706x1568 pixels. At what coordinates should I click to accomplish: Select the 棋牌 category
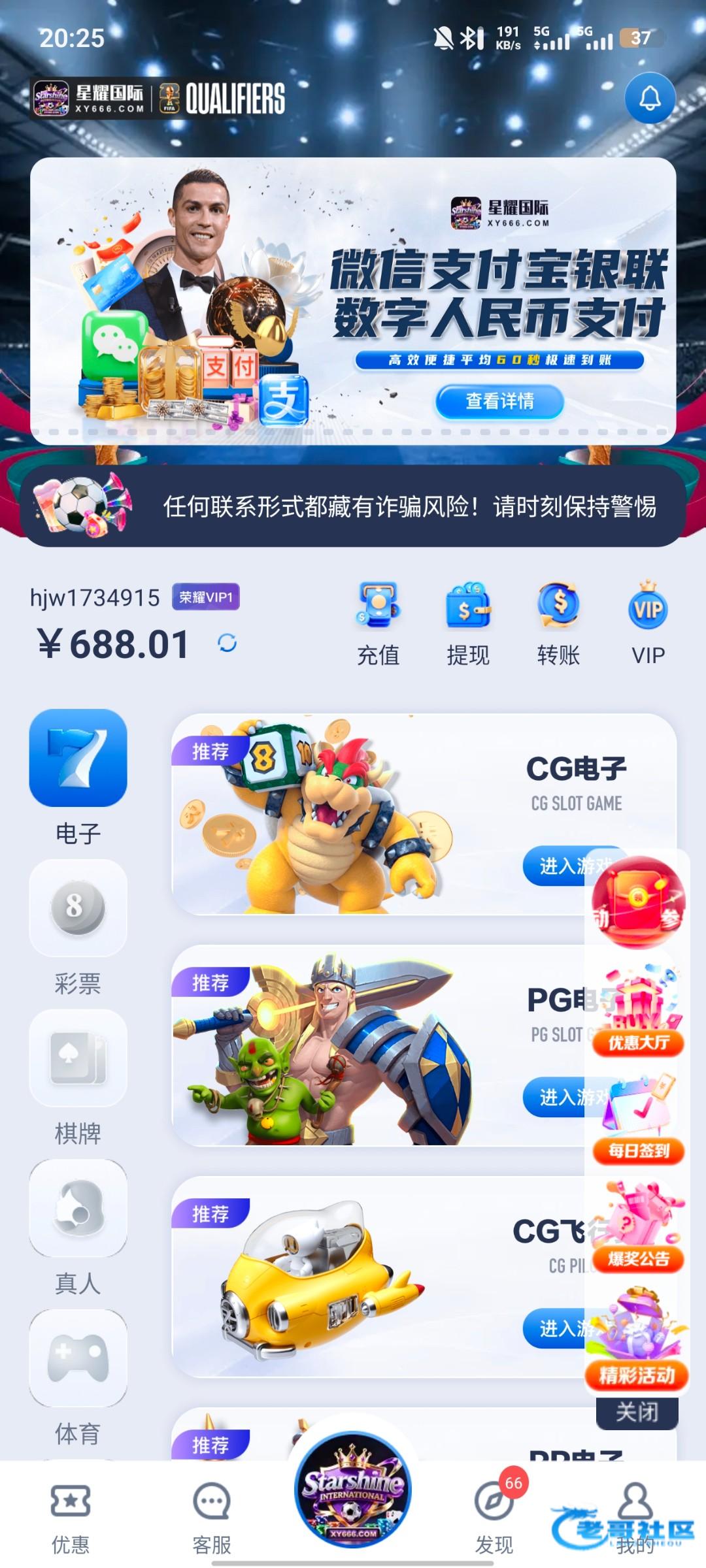[x=78, y=1077]
